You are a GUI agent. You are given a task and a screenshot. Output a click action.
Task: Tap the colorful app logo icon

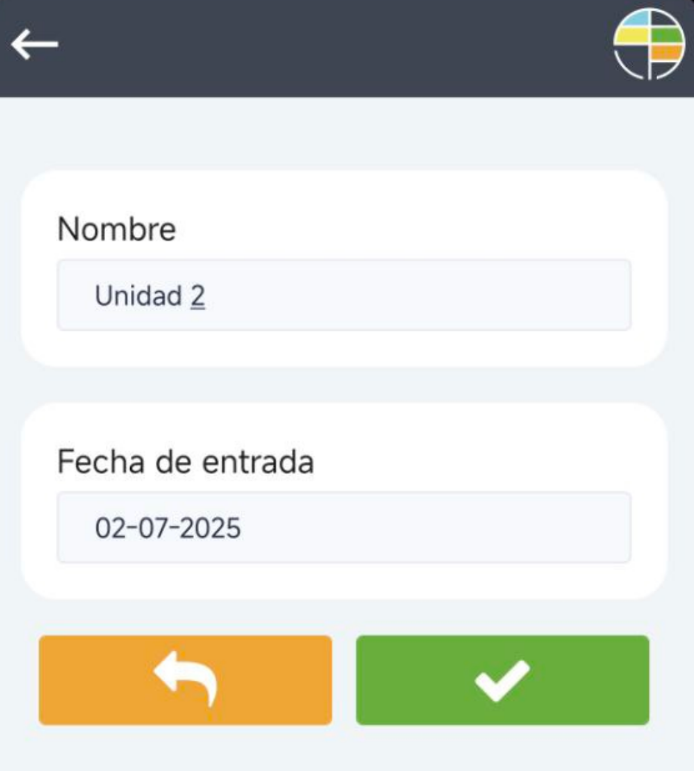pyautogui.click(x=648, y=44)
